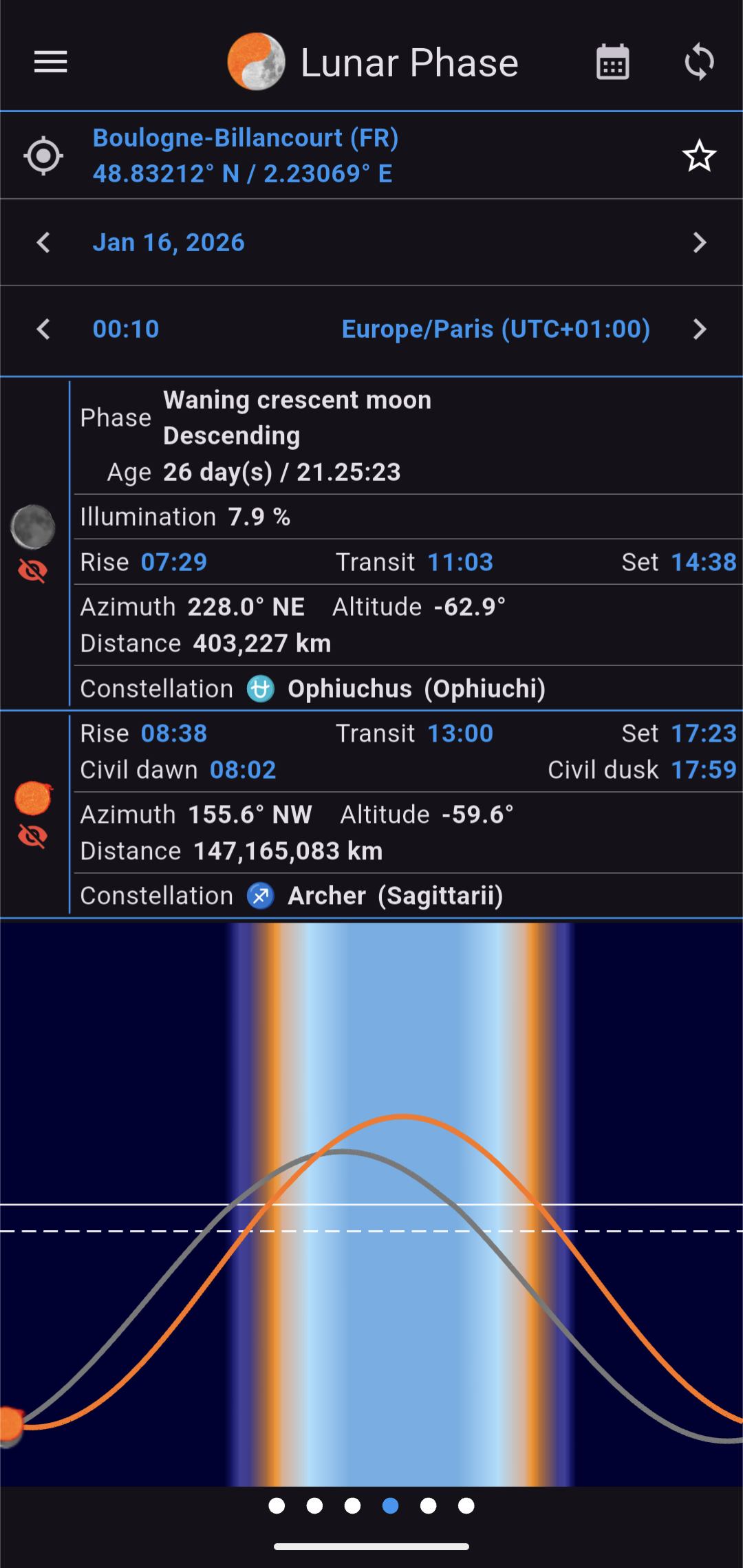Select the Jan 16, 2026 date label

pyautogui.click(x=169, y=242)
